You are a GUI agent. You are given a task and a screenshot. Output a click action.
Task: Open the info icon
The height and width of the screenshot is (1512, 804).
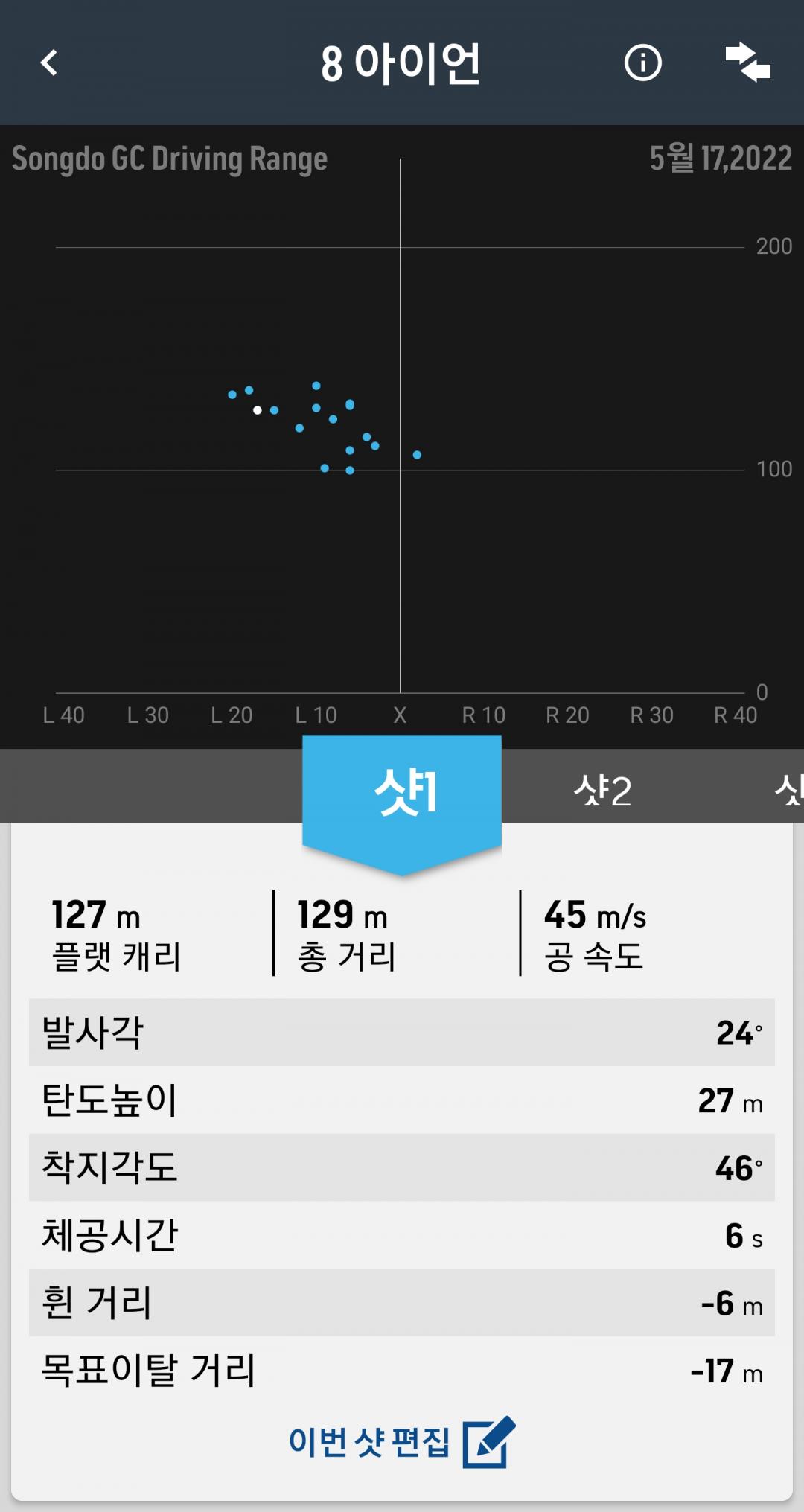642,63
